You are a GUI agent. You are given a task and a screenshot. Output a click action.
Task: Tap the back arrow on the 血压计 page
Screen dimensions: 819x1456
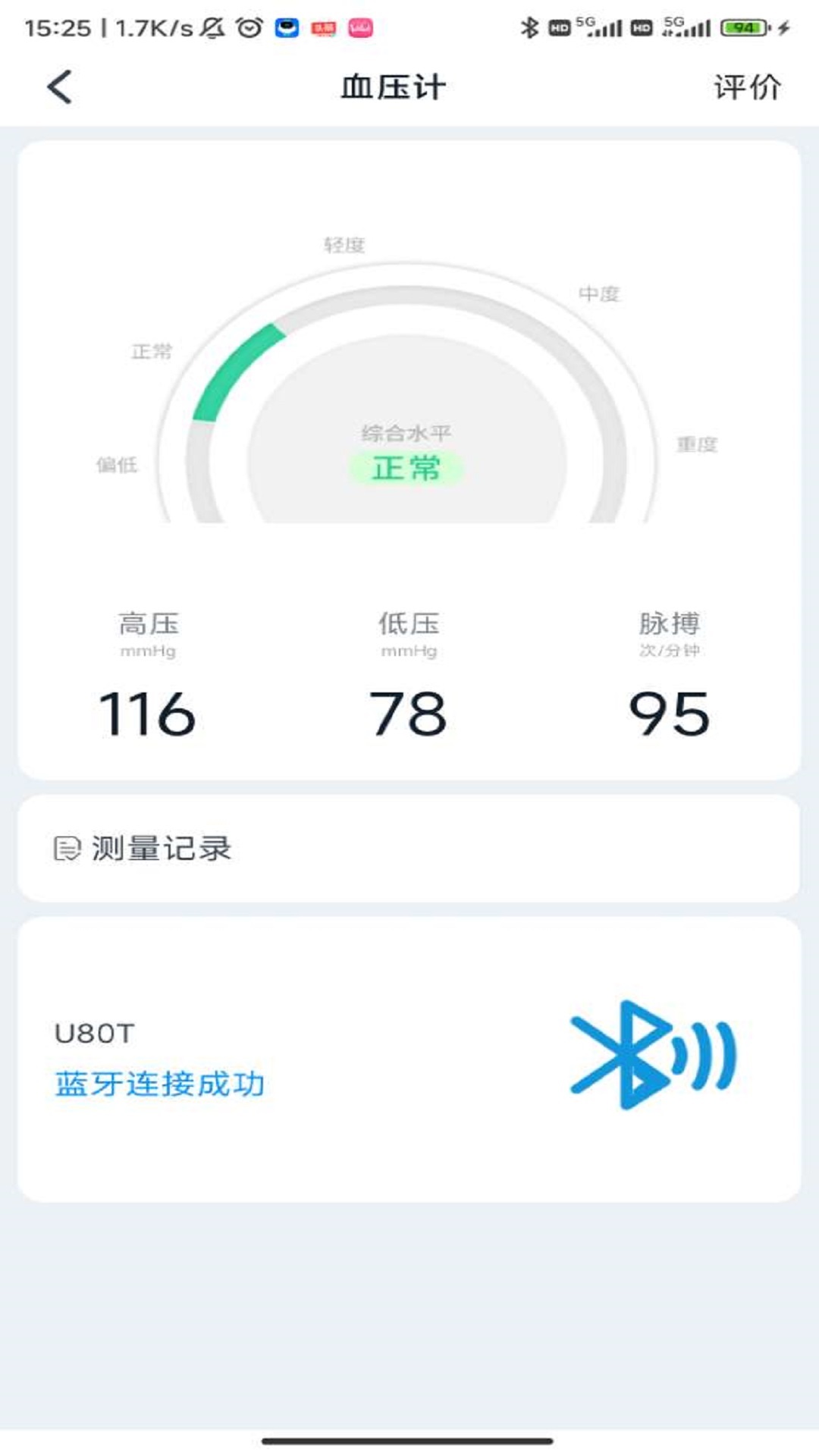59,86
